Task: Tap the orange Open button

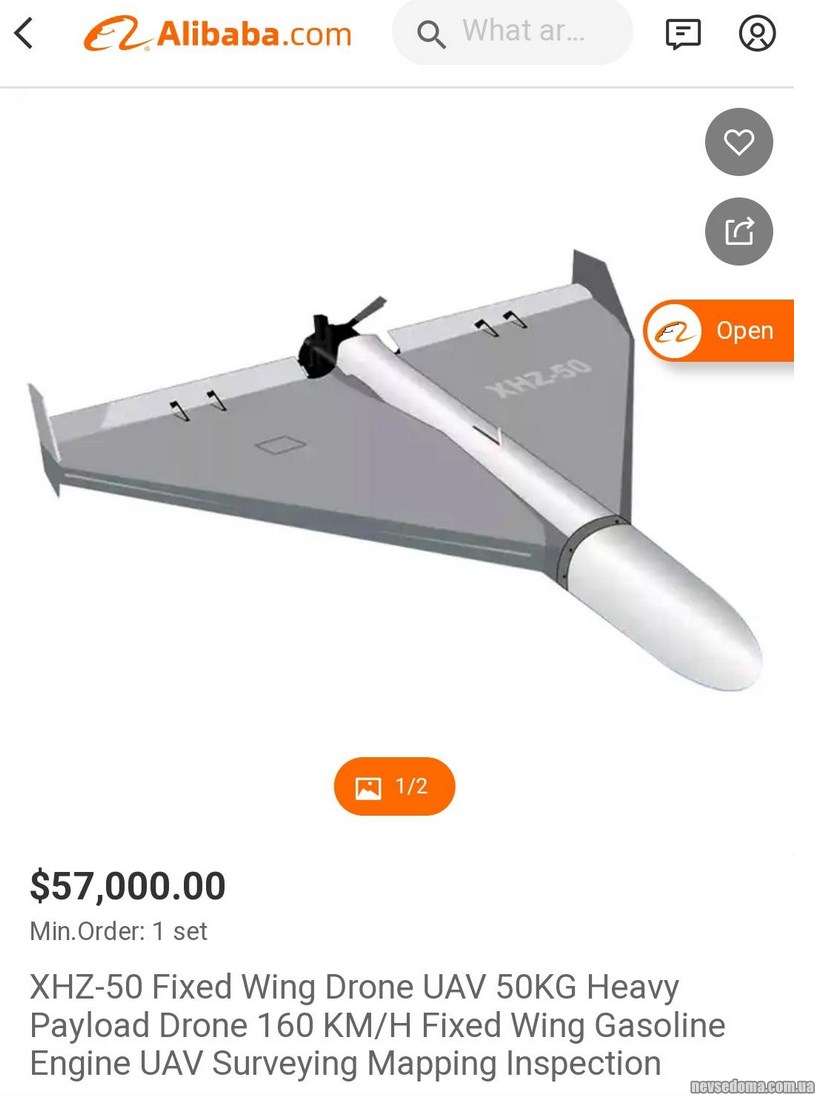Action: tap(719, 331)
